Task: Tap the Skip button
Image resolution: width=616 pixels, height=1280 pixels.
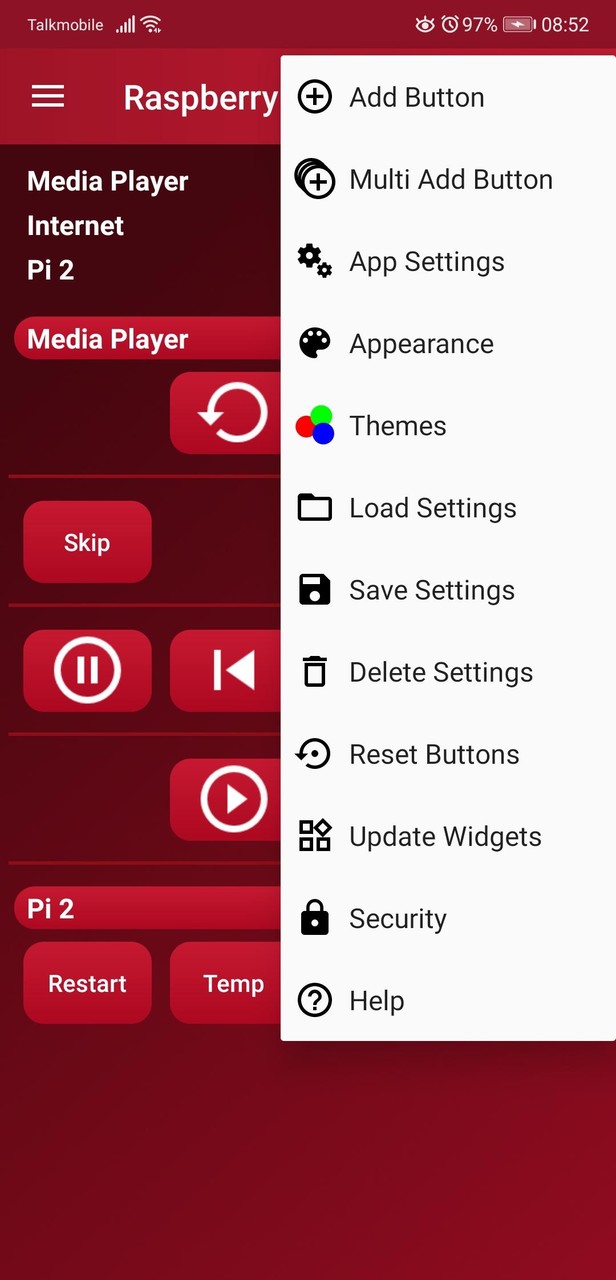Action: [x=87, y=542]
